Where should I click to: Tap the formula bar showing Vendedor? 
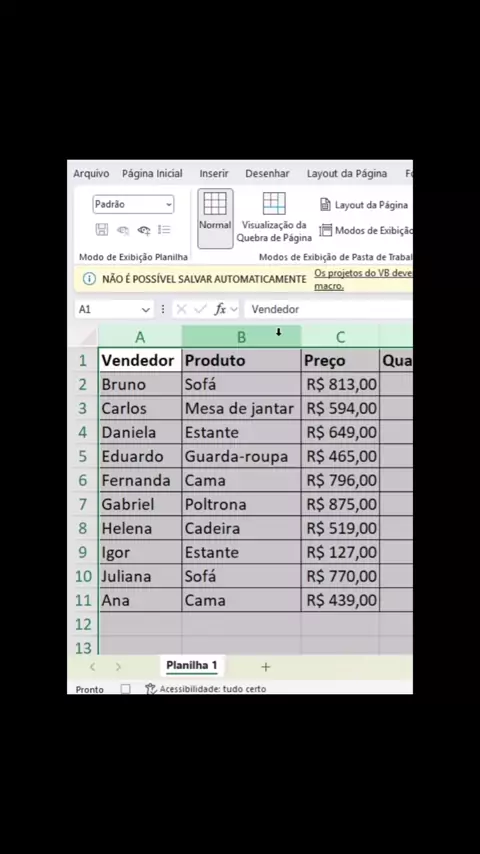(x=329, y=309)
